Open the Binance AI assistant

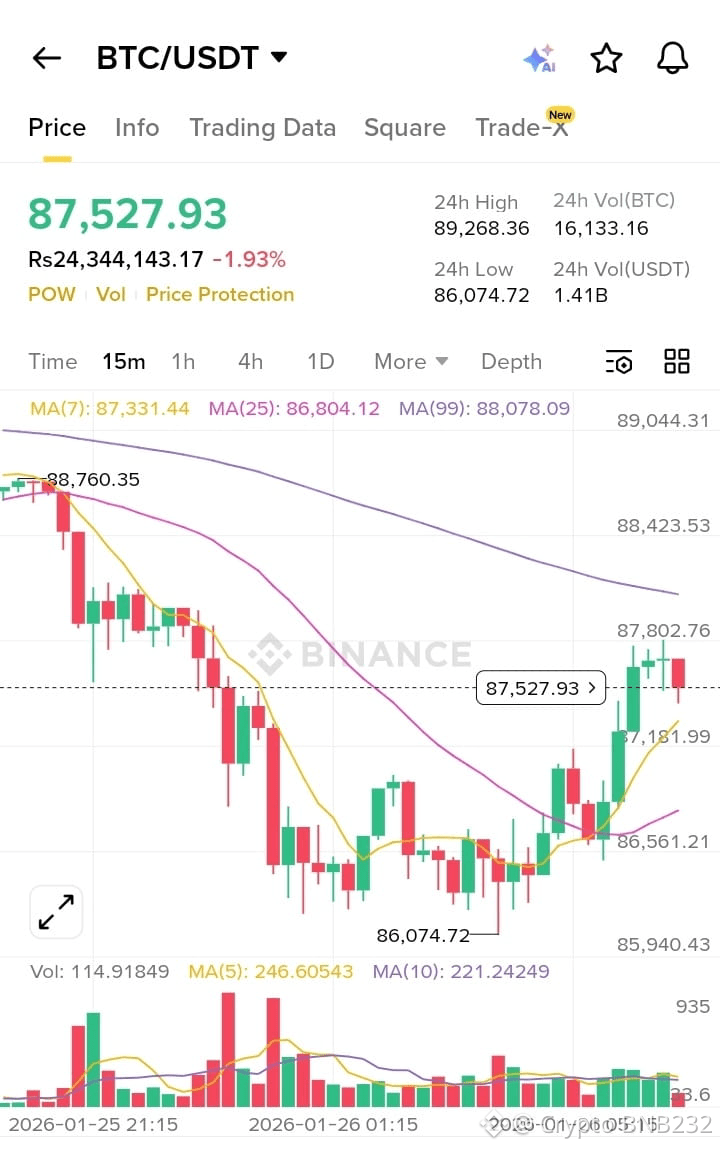tap(540, 58)
